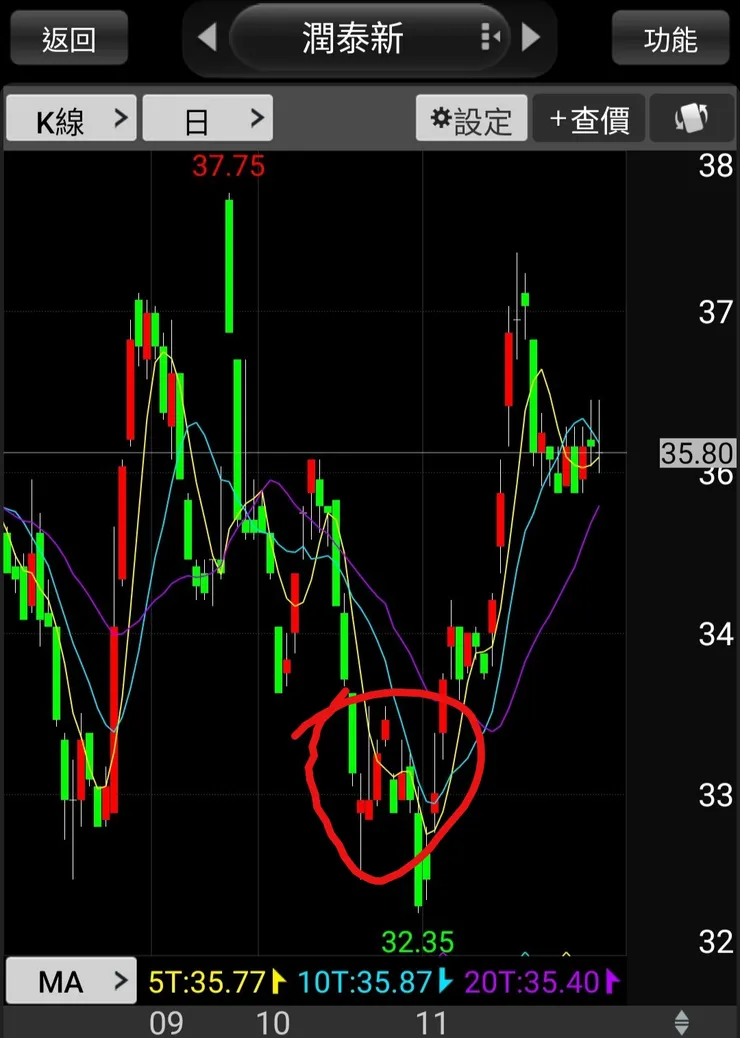
Task: Tap the 返回 back button
Action: point(69,40)
